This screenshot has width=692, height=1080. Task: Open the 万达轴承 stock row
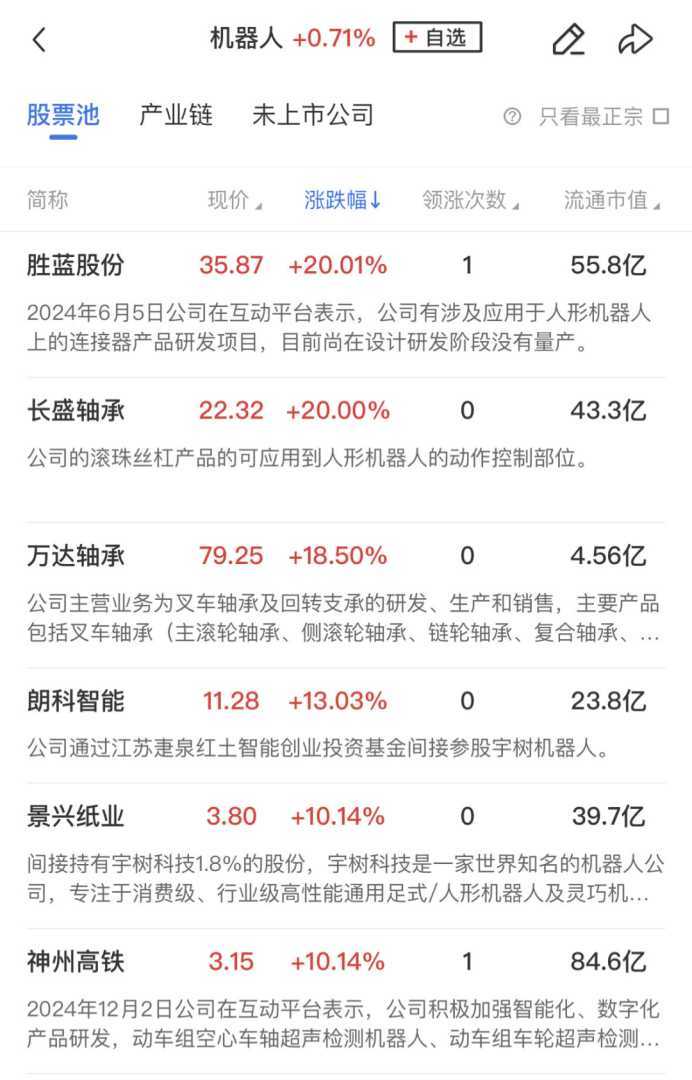click(x=76, y=556)
